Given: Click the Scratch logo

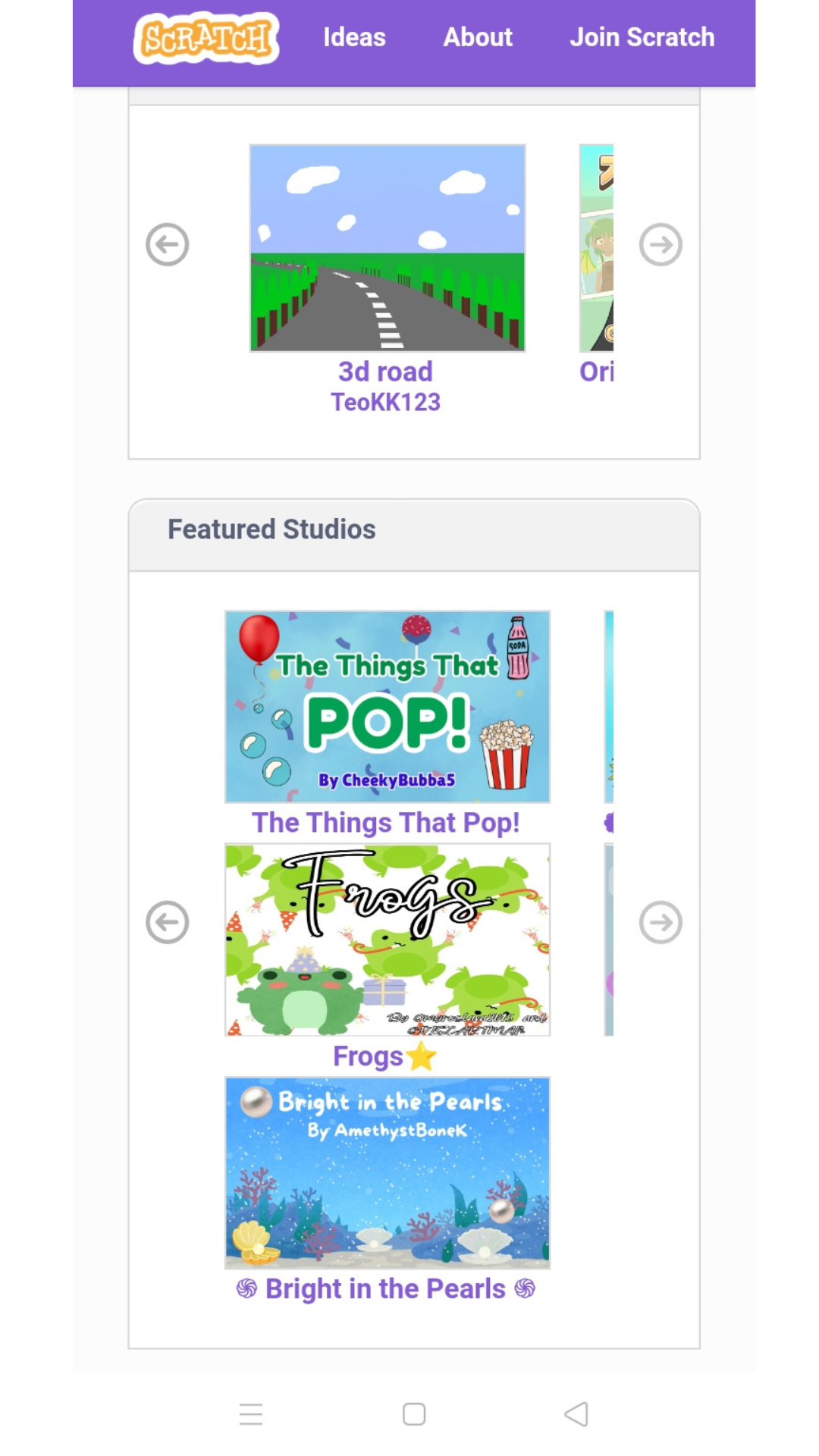Looking at the screenshot, I should click(205, 36).
